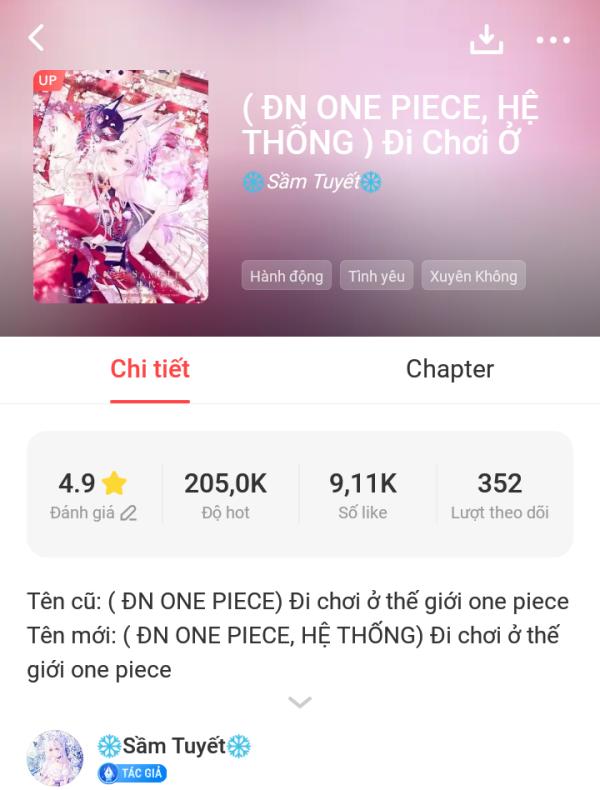View author Sầm Tuyết under the title
Viewport: 600px width, 790px height.
click(x=312, y=182)
